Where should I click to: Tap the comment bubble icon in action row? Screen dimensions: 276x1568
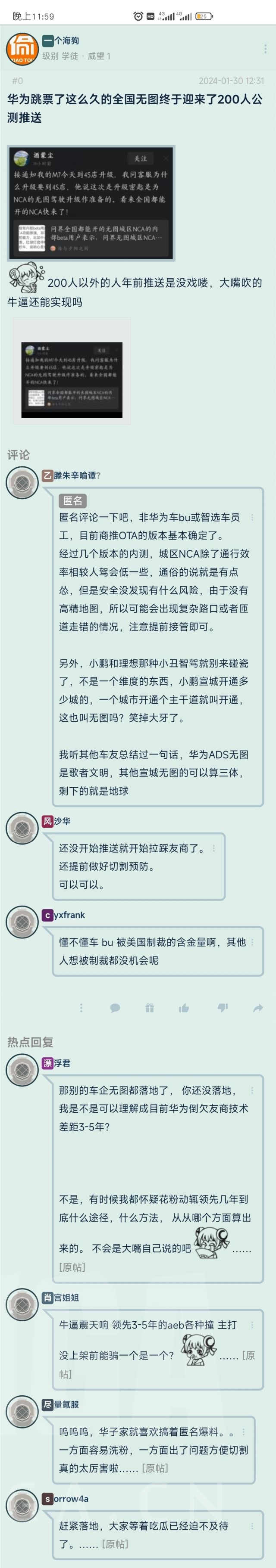[x=115, y=1008]
